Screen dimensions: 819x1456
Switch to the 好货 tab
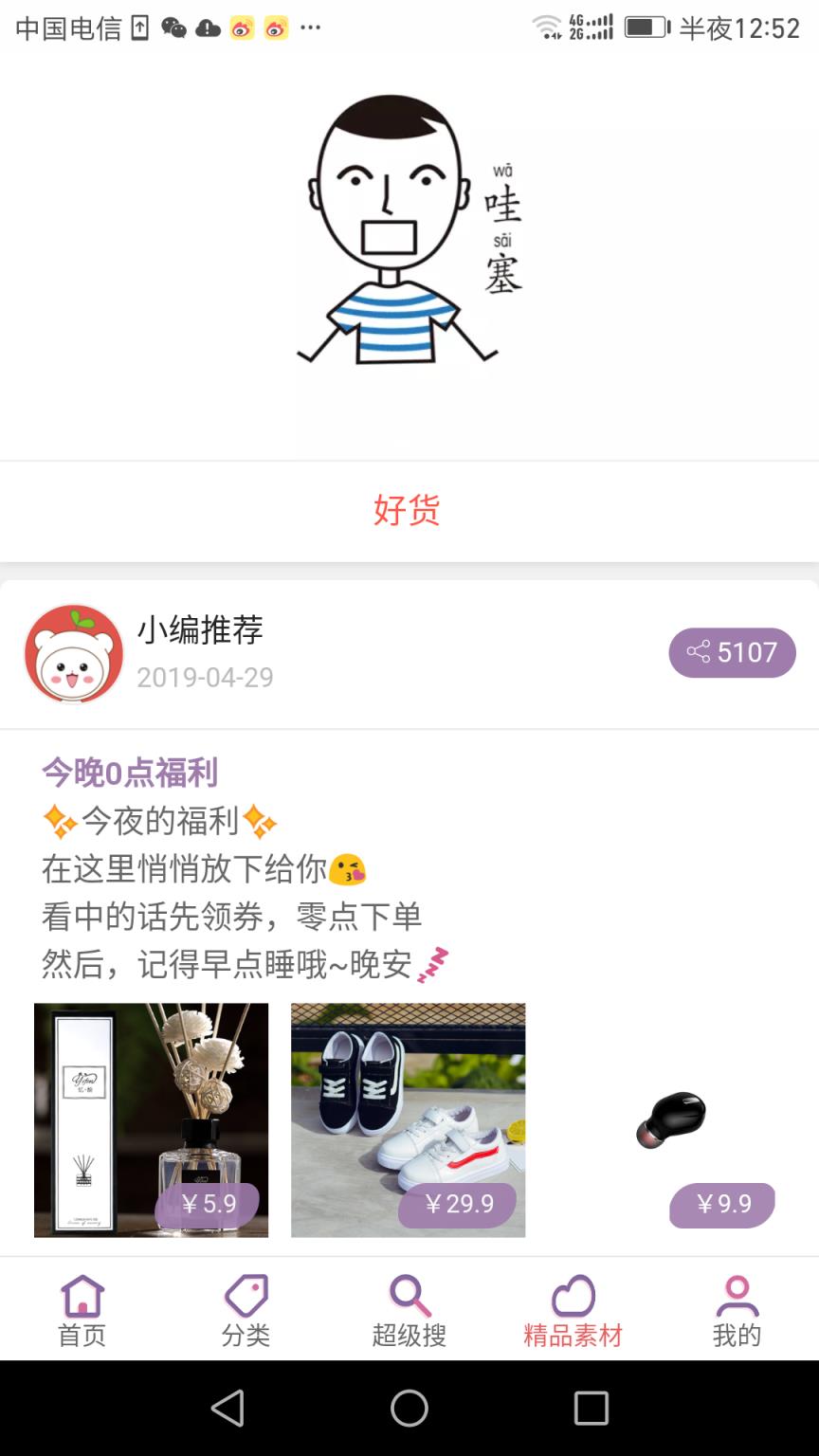pos(408,512)
